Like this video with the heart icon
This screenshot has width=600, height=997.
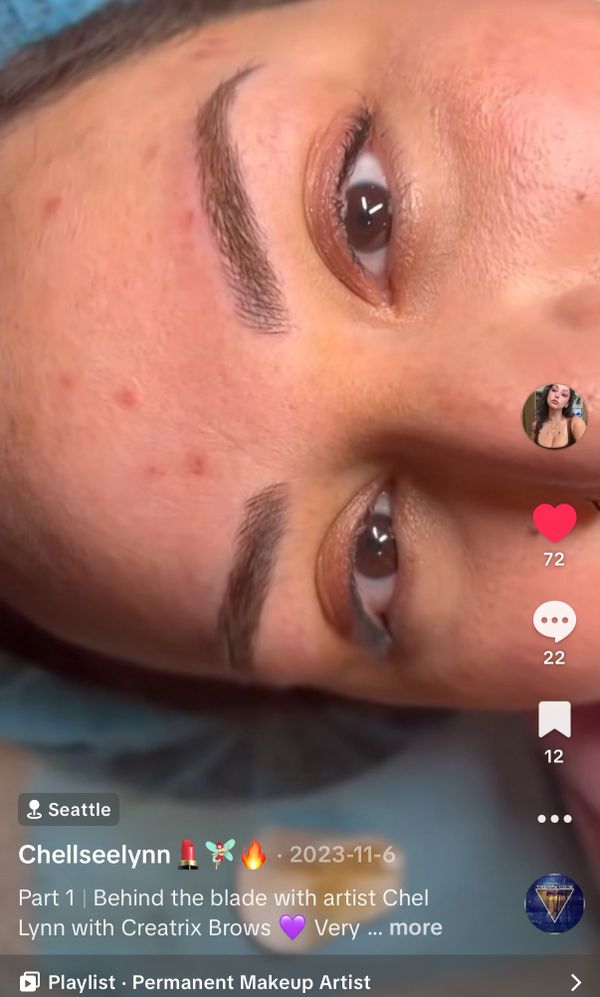click(554, 523)
